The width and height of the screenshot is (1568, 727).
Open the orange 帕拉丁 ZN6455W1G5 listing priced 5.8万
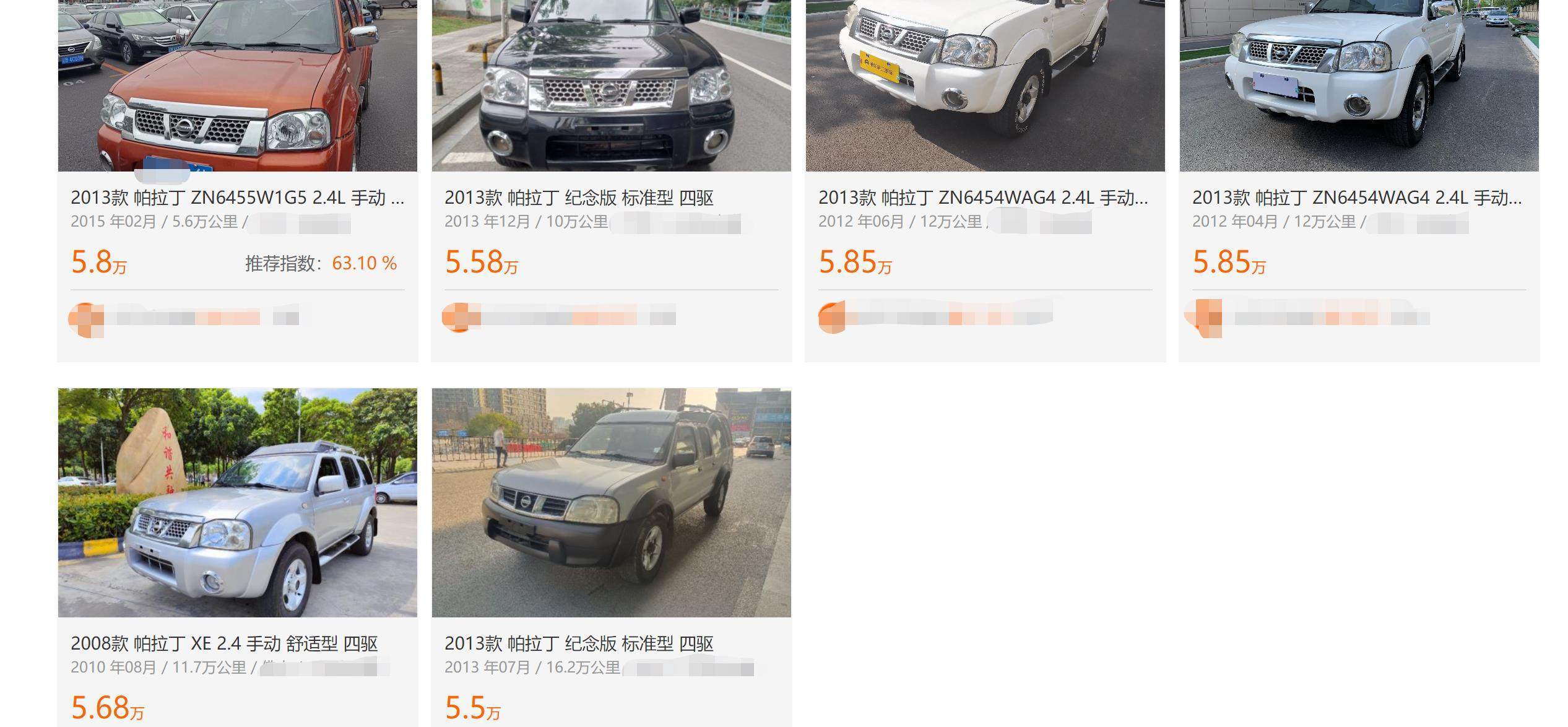coord(237,198)
